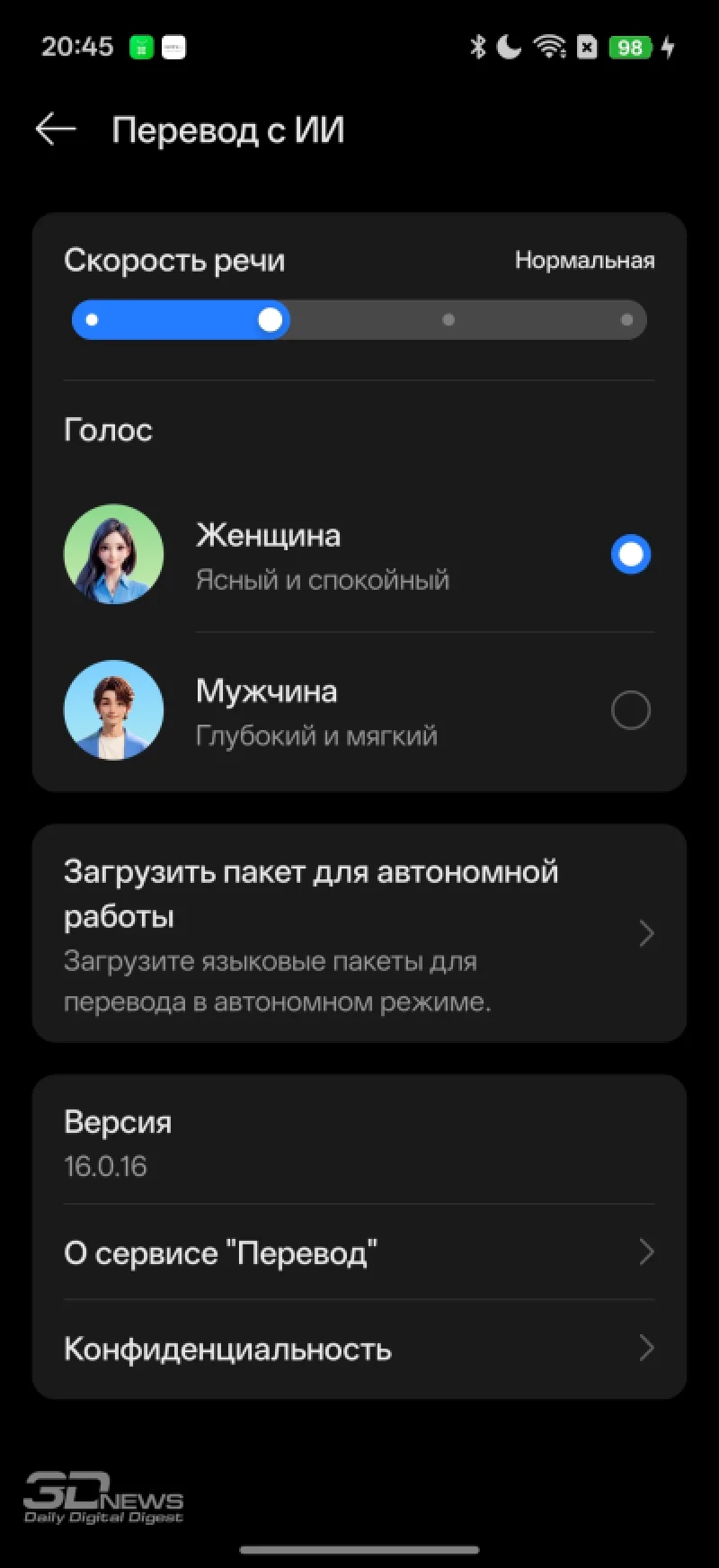This screenshot has height=1568, width=719.
Task: Set speech speed slider to fastest dot
Action: tap(626, 320)
